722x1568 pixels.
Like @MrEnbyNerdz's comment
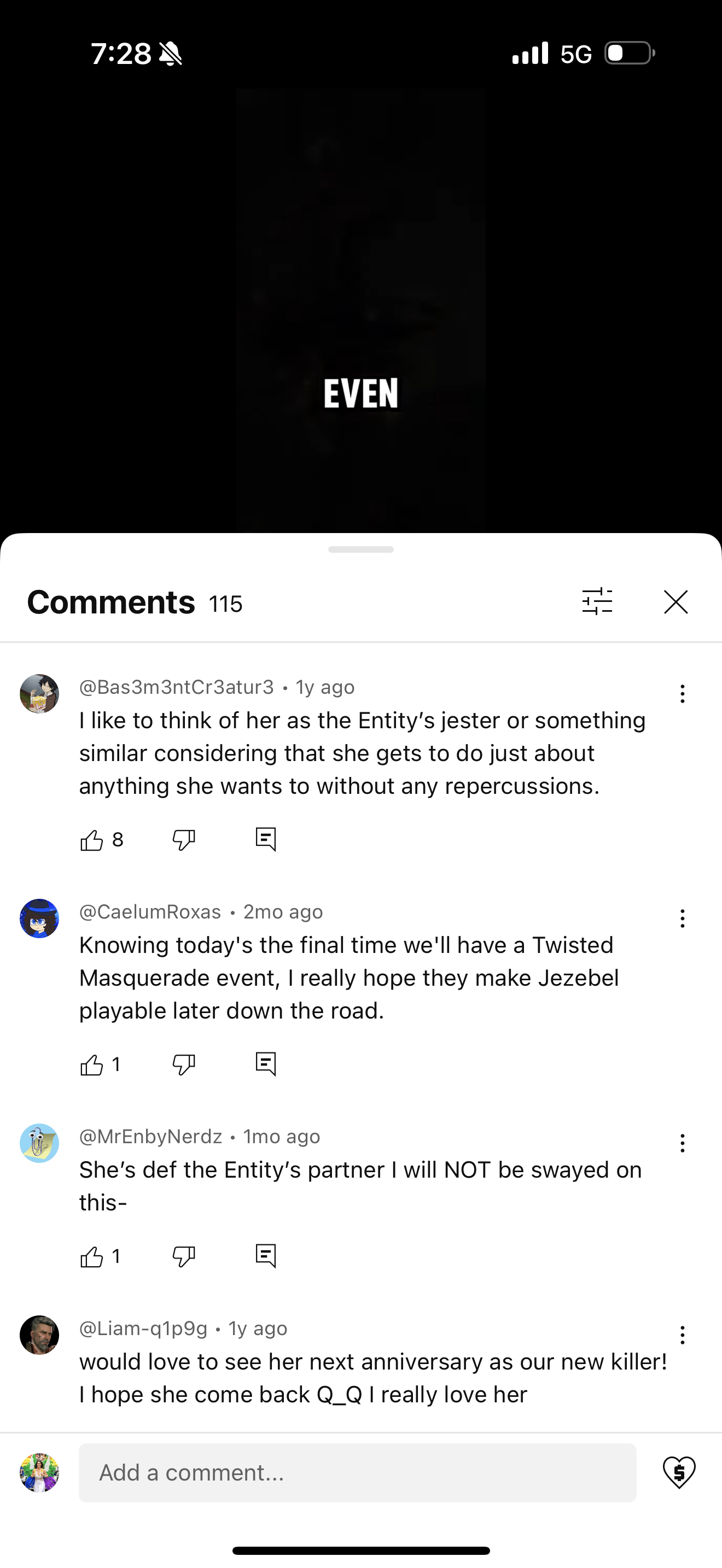click(92, 1256)
